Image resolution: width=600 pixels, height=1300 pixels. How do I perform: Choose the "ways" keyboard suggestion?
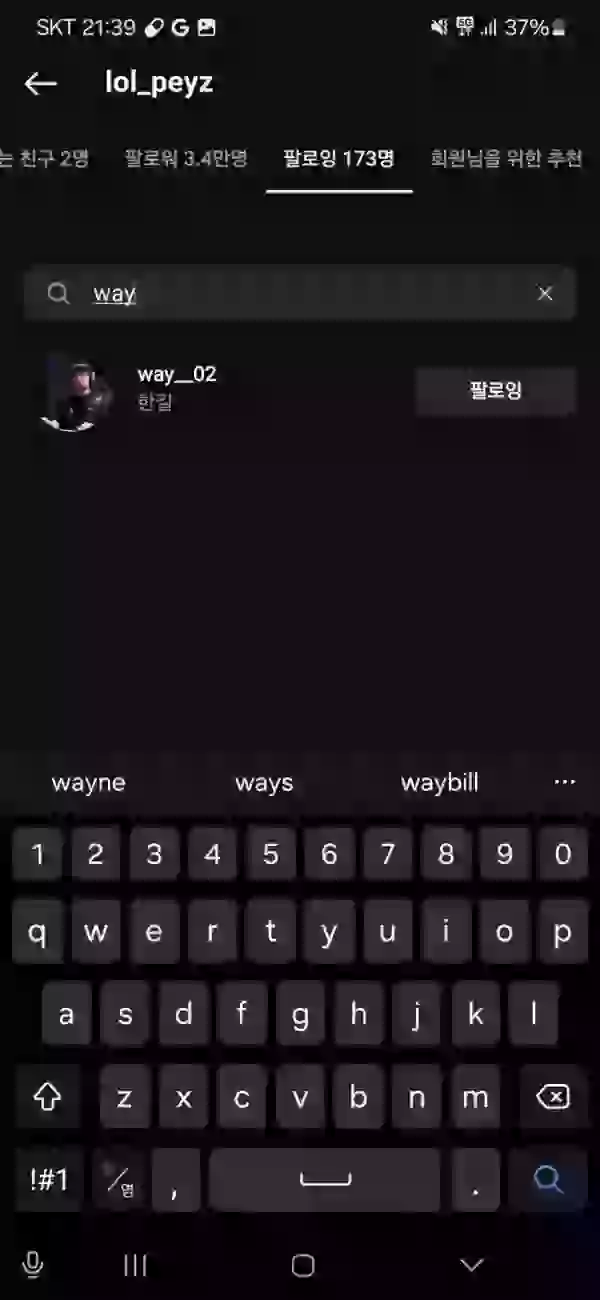264,782
